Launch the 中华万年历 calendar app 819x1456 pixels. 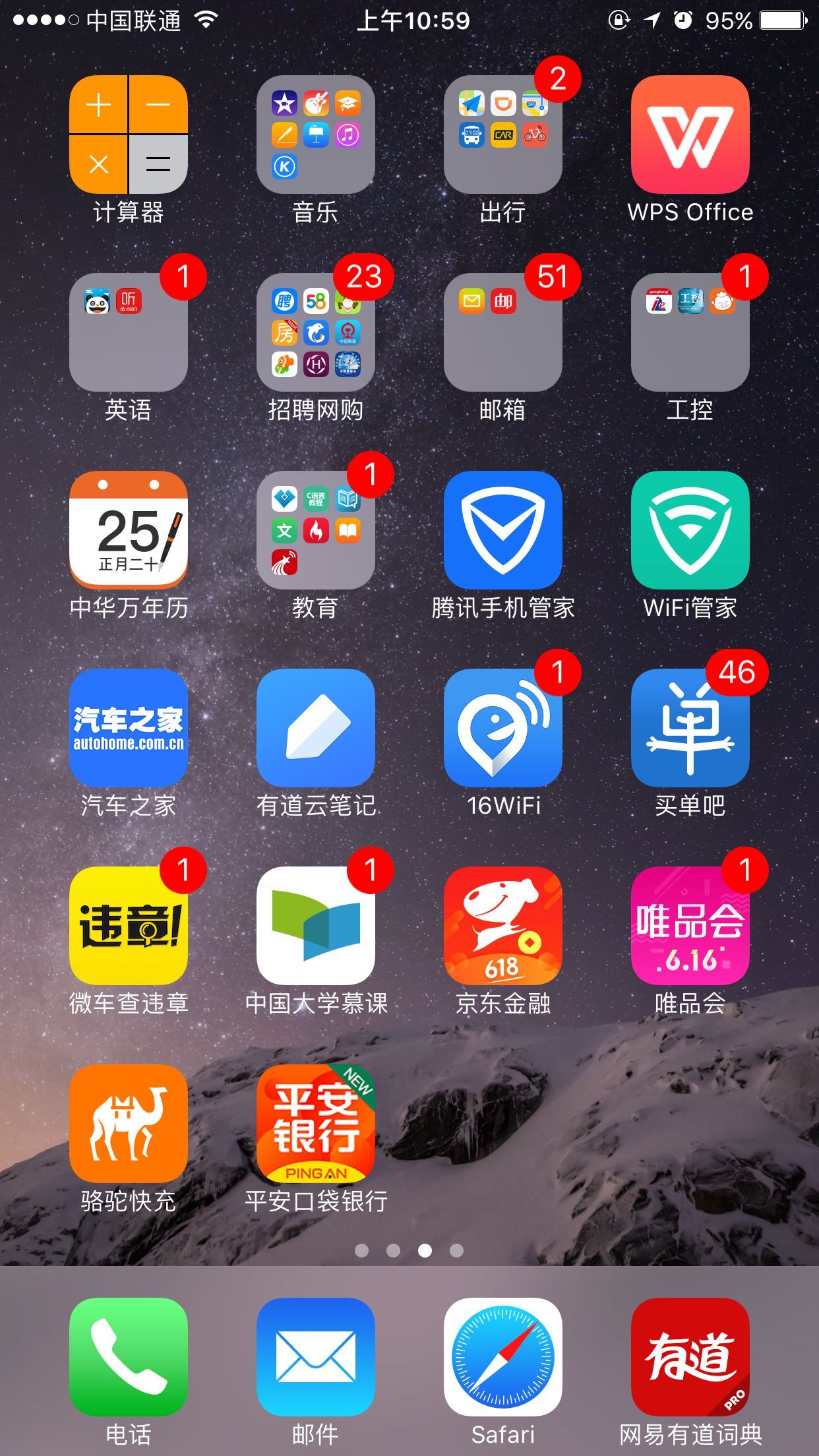tap(129, 530)
